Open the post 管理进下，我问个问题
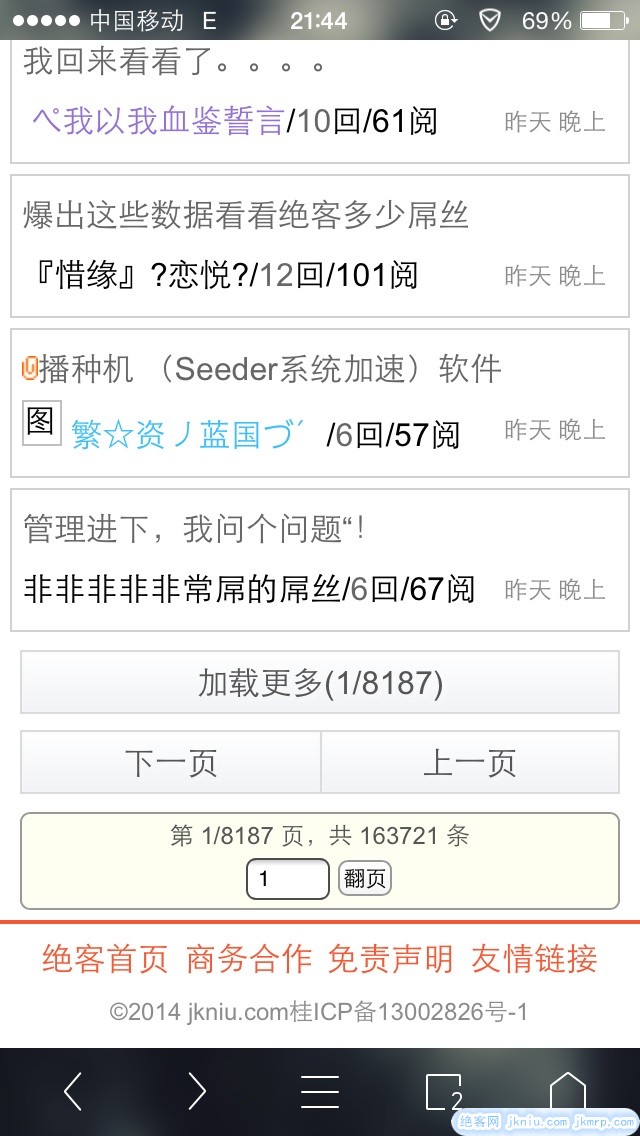 click(x=194, y=529)
